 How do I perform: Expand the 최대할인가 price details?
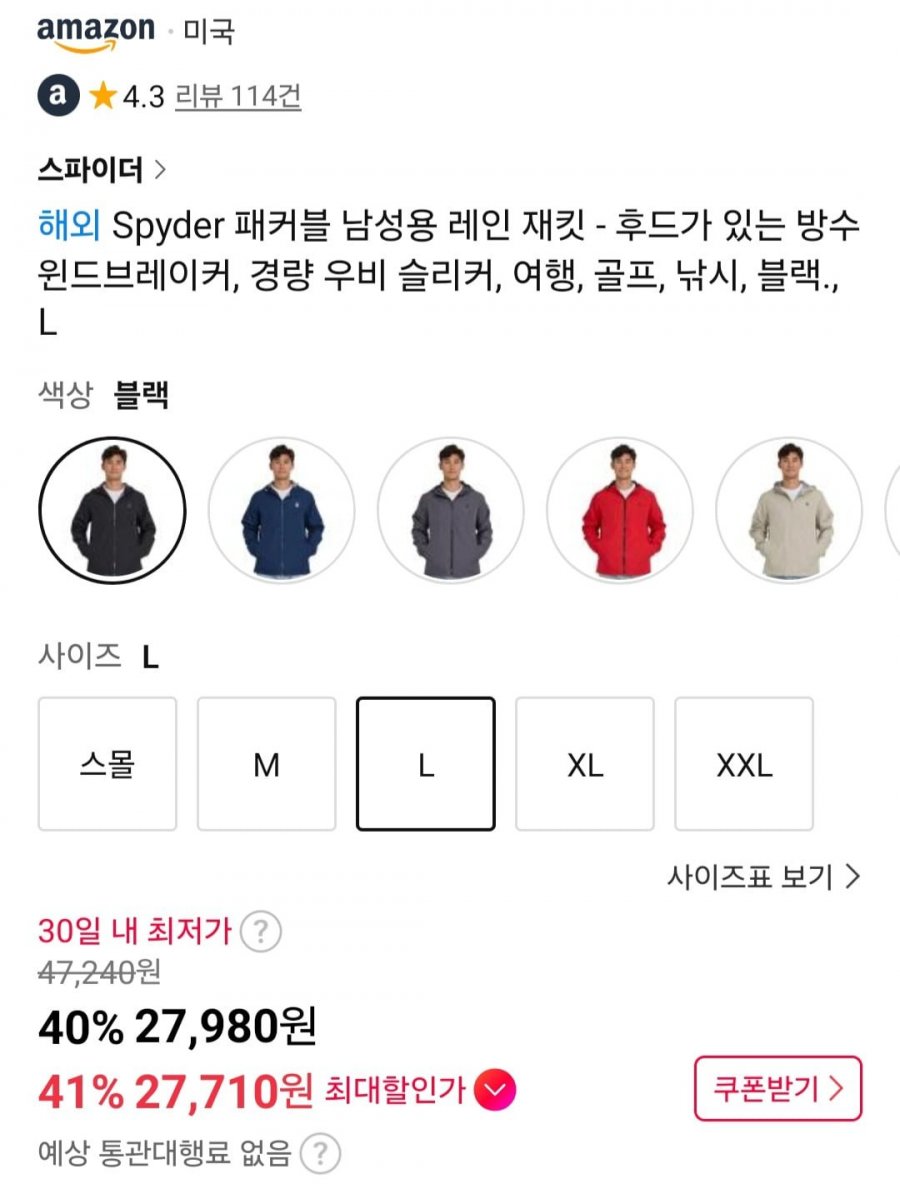[x=495, y=1089]
